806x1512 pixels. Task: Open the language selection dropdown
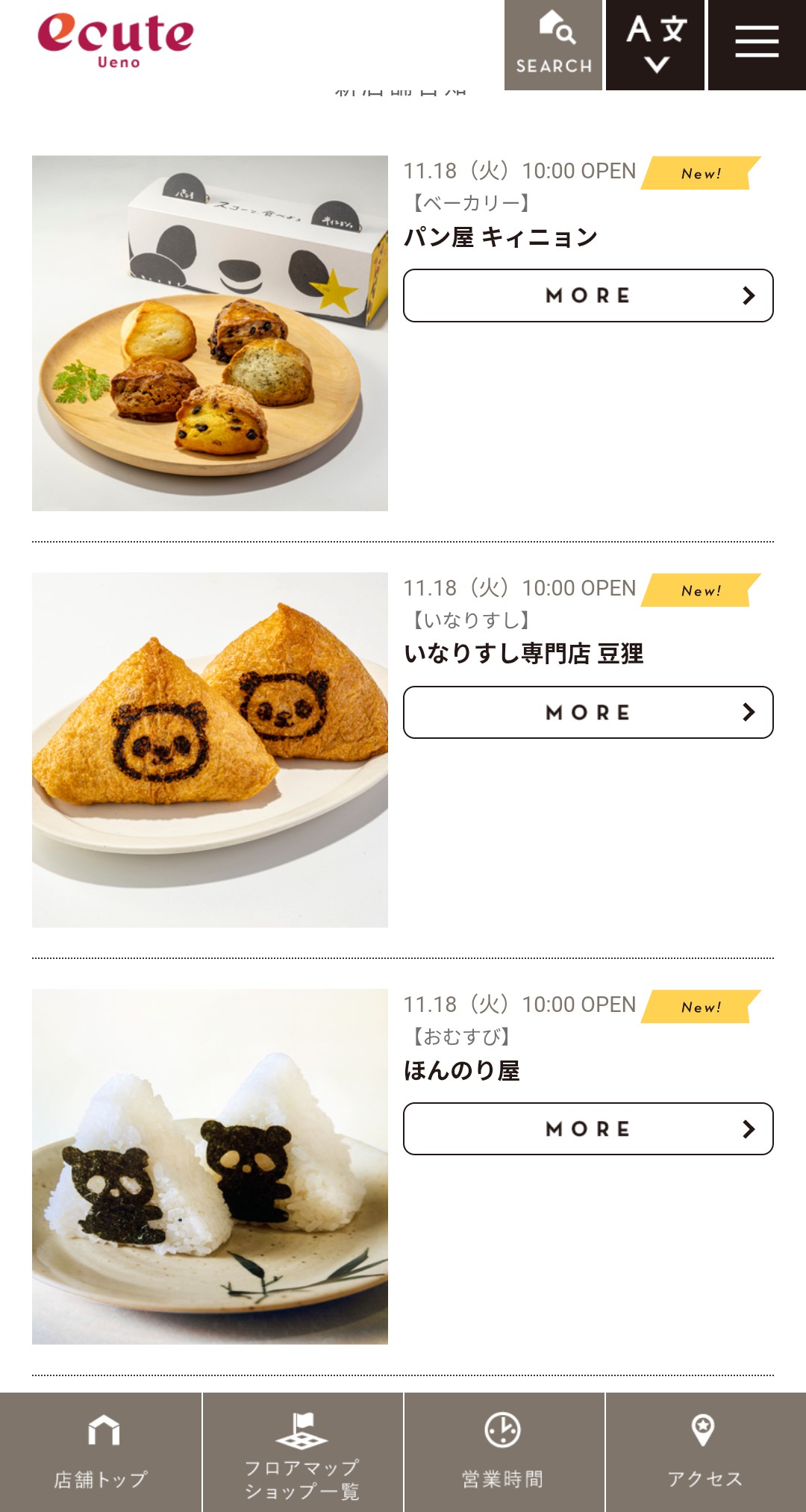655,45
